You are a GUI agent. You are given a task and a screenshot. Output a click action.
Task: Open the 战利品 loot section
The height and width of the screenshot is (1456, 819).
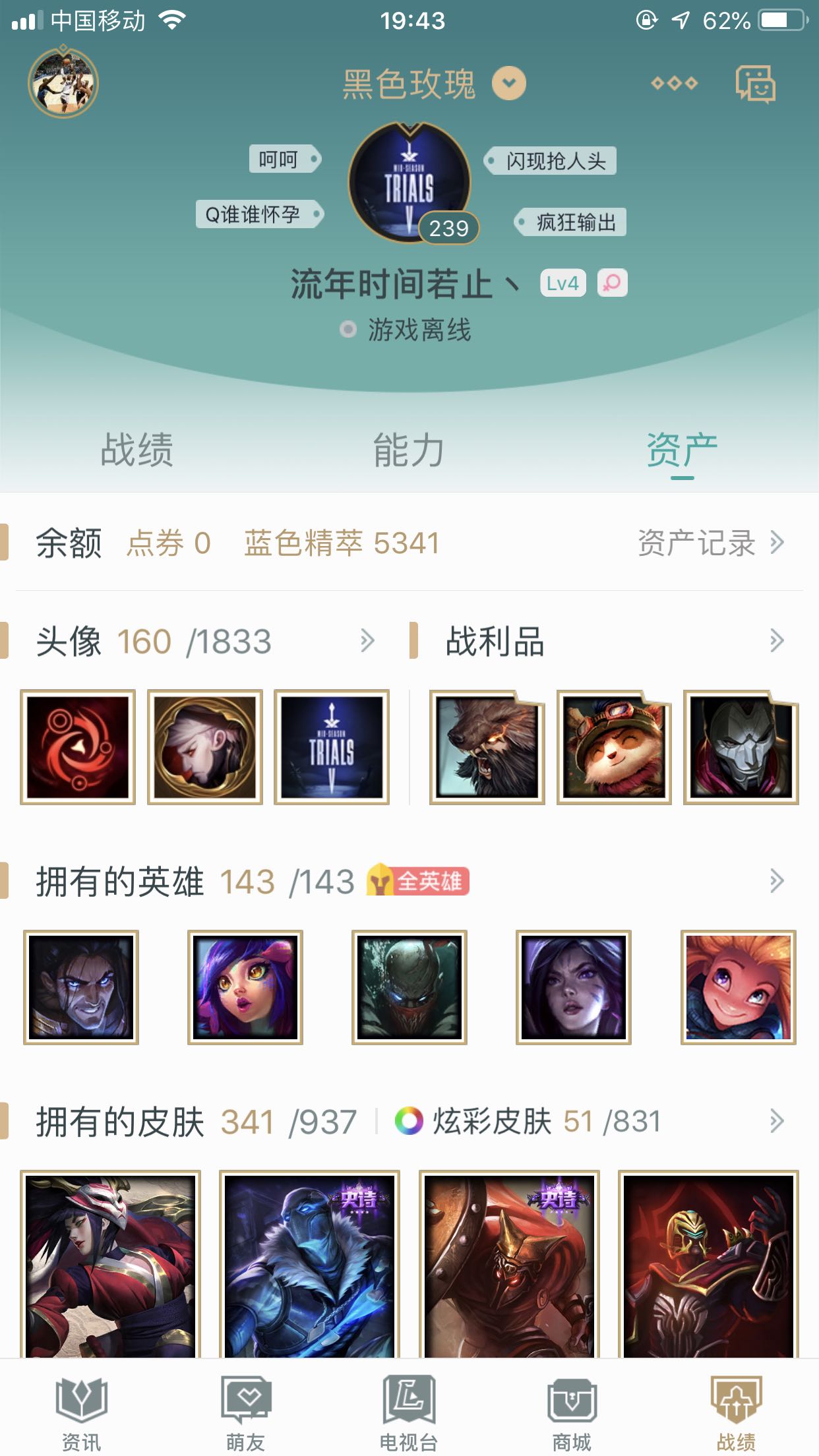click(x=776, y=641)
